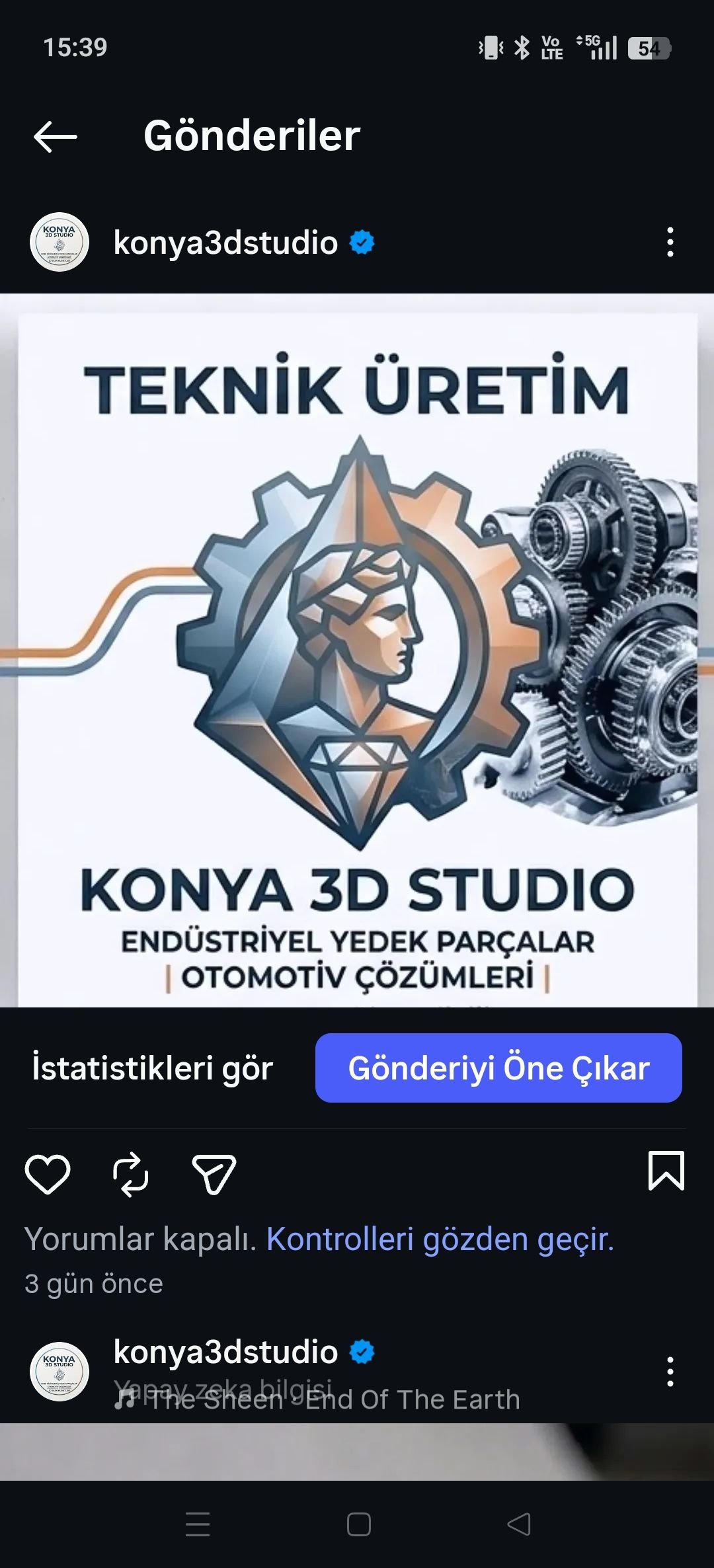
Task: Like the Teknik Üretim post
Action: click(48, 1174)
